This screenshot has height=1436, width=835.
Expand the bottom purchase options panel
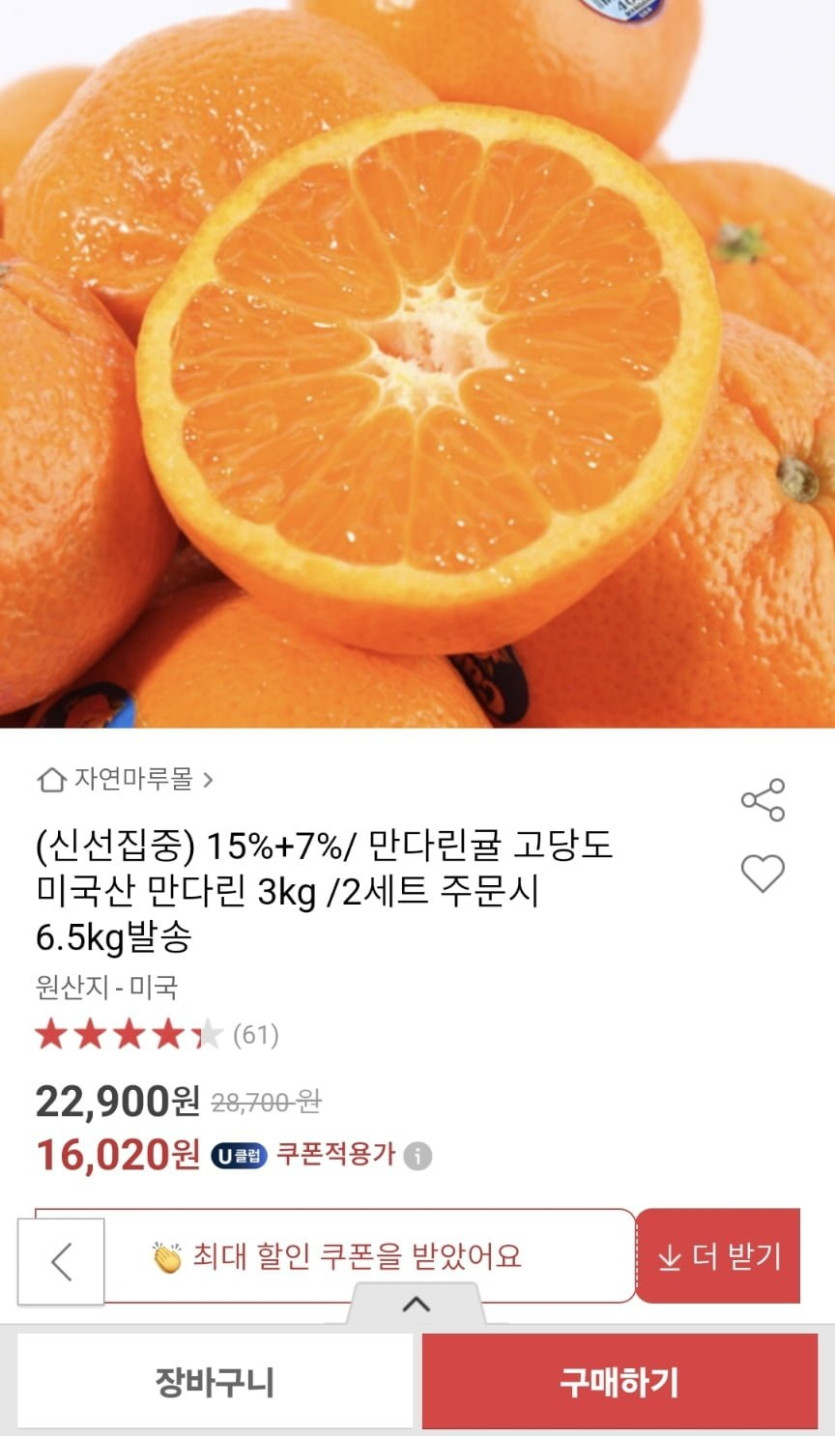(416, 1304)
